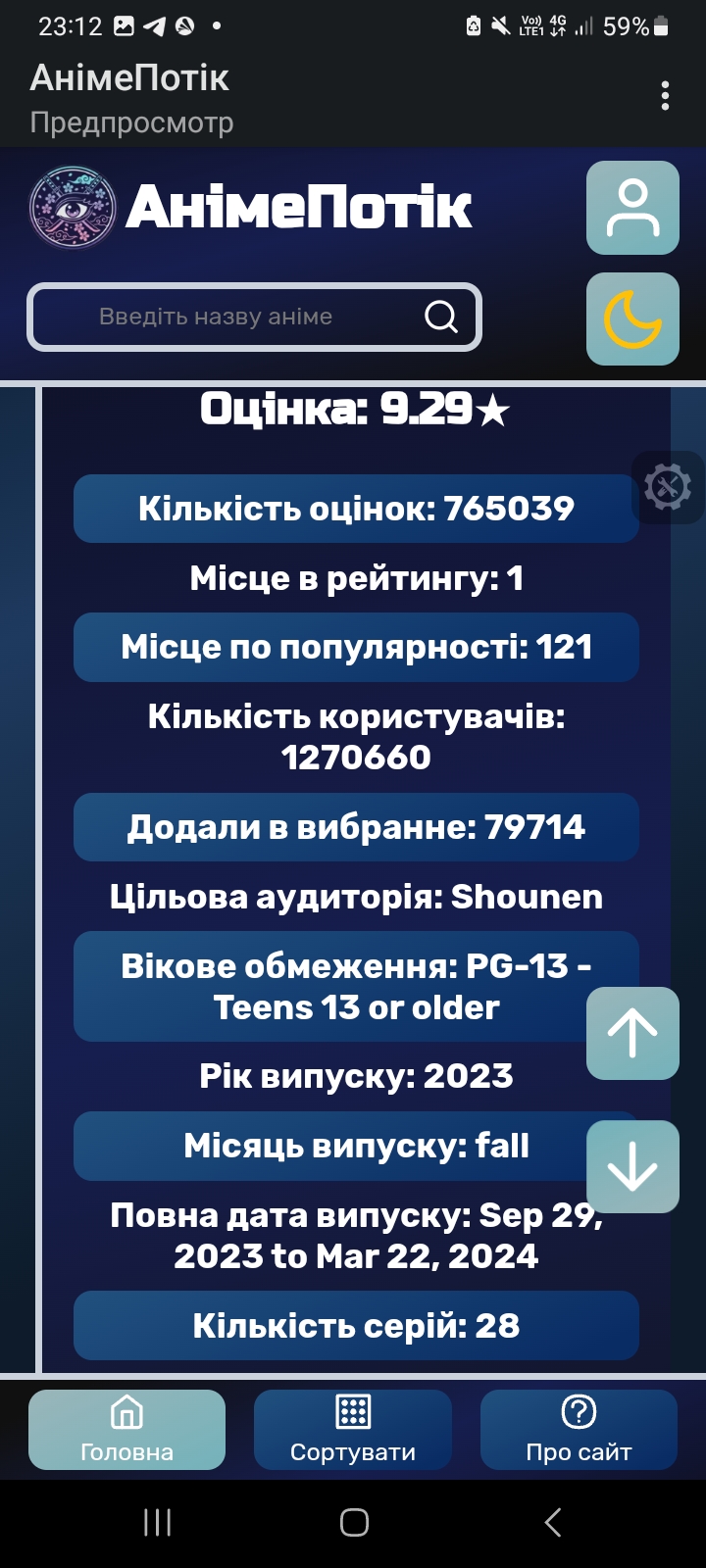Tap the grid icon above Сортувати
Screen dimensions: 706x1568
(353, 1411)
